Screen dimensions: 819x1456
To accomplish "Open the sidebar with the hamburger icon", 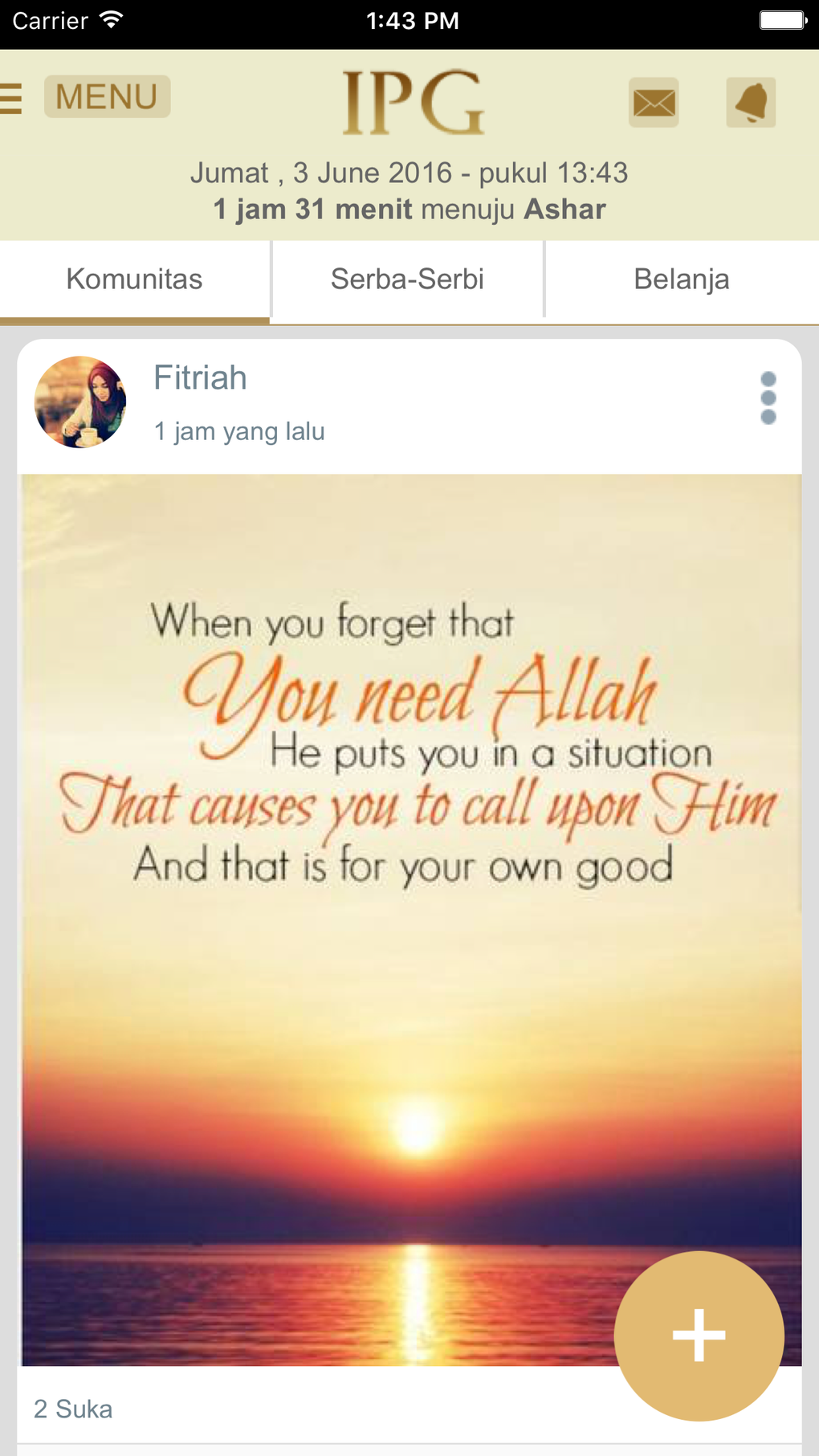I will click(x=11, y=98).
